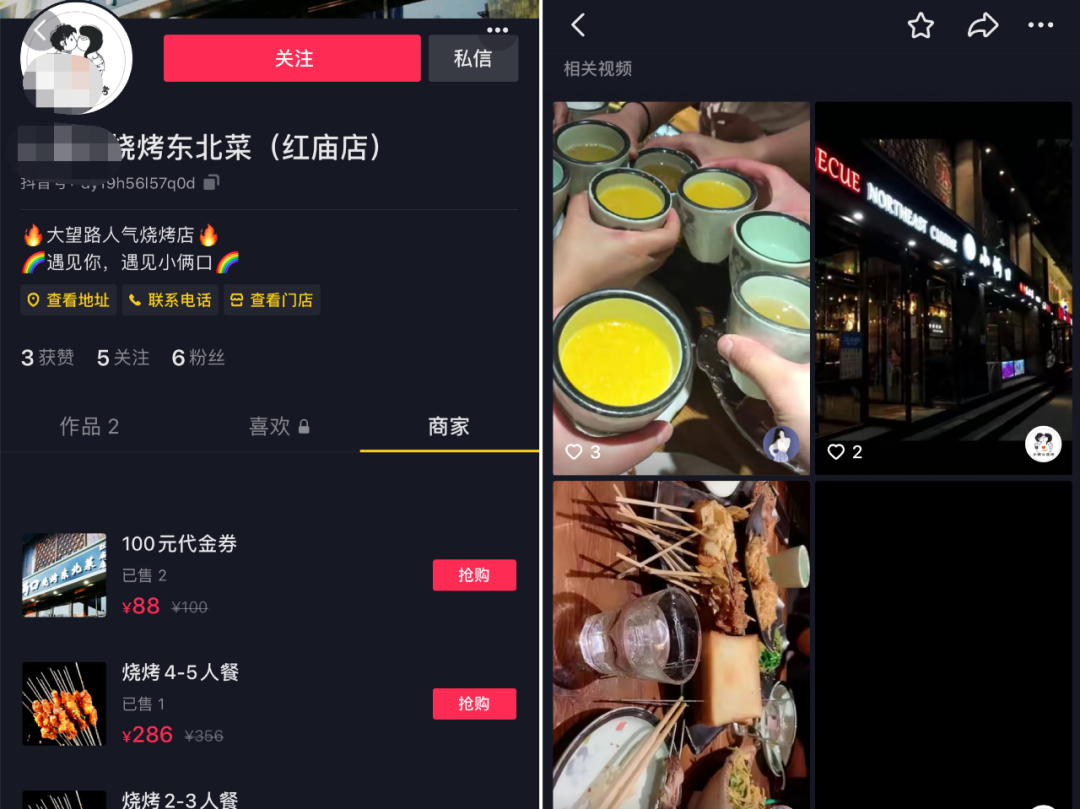1080x809 pixels.
Task: Copy the Douyin ID
Action: (211, 183)
